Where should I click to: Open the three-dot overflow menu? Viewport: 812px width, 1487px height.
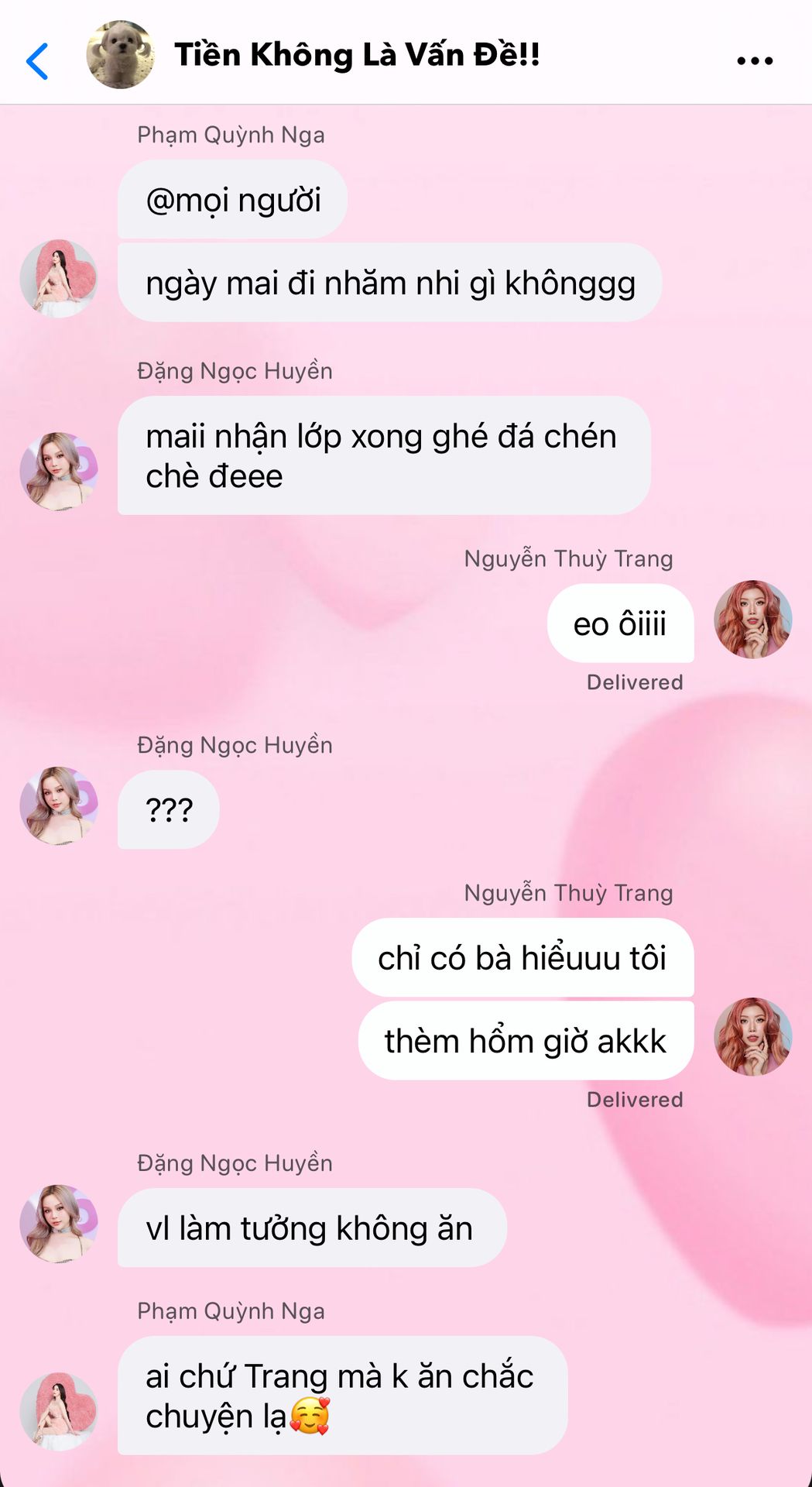[x=755, y=61]
